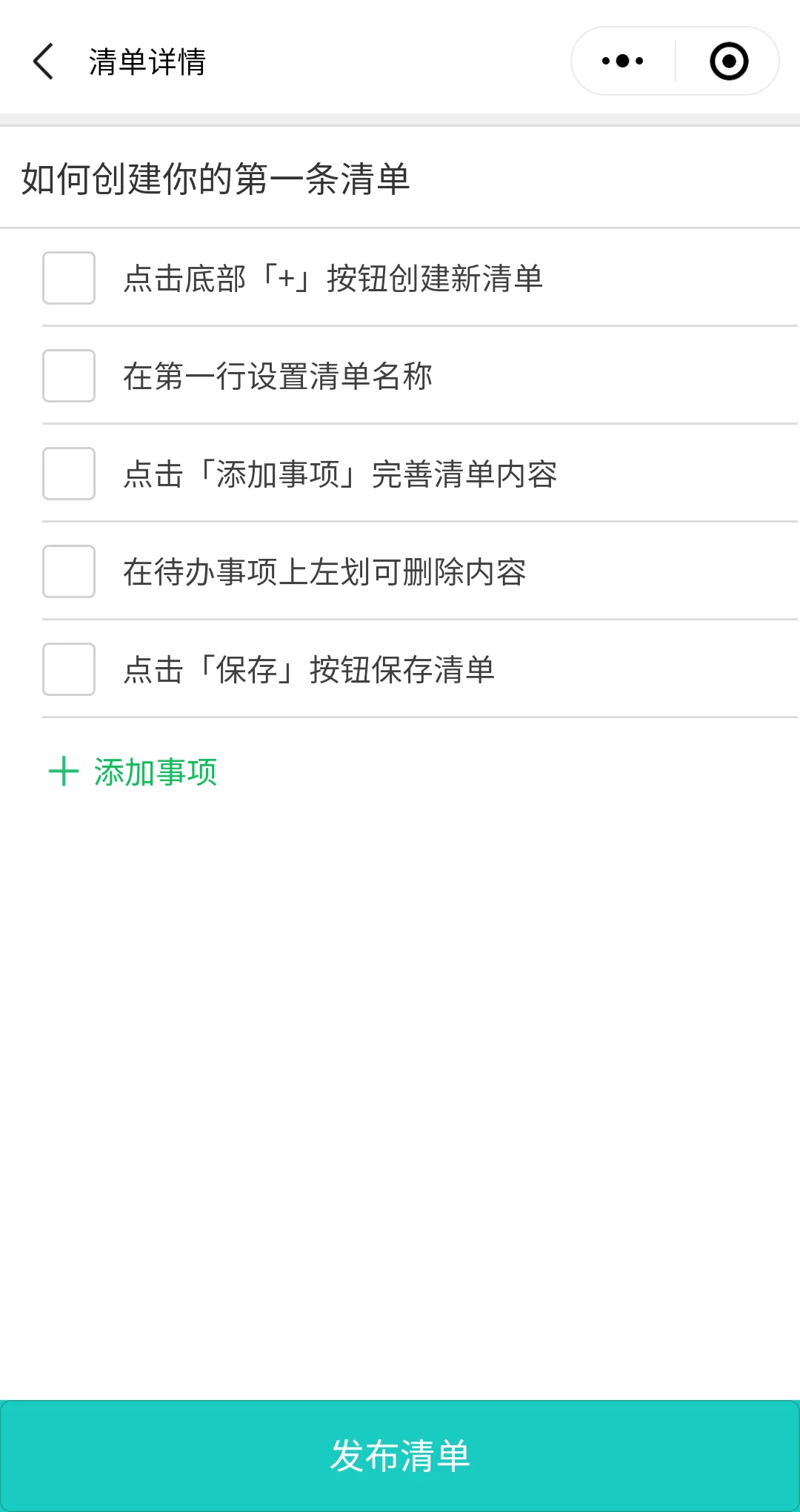Close the mini program via circle icon
This screenshot has height=1512, width=800.
(729, 61)
